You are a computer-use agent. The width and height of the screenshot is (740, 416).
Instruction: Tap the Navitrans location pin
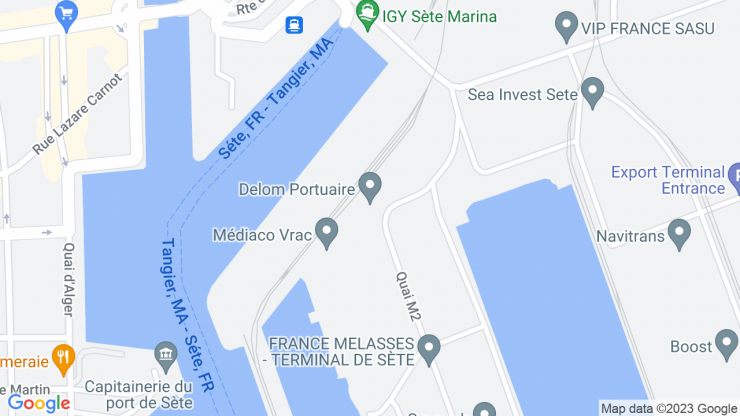(x=680, y=235)
